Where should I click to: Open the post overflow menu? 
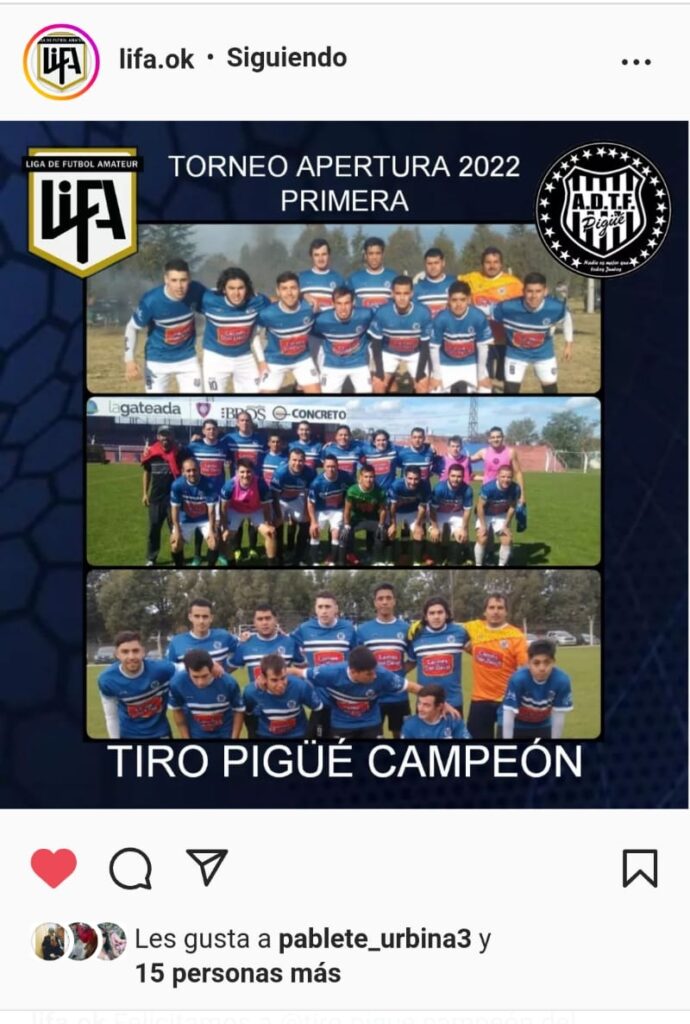tap(636, 62)
